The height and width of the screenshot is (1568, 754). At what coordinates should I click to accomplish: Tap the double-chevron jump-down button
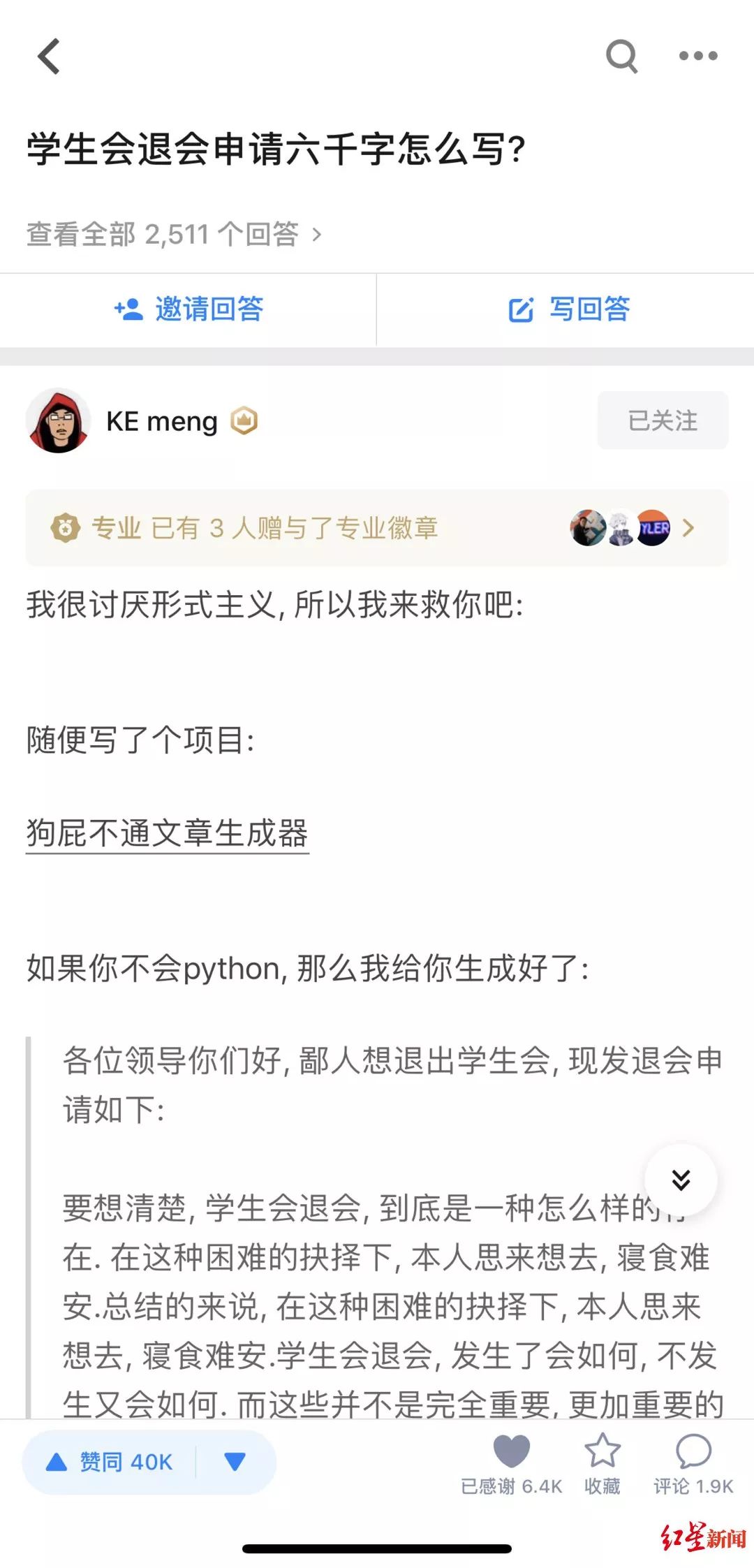click(x=681, y=1180)
